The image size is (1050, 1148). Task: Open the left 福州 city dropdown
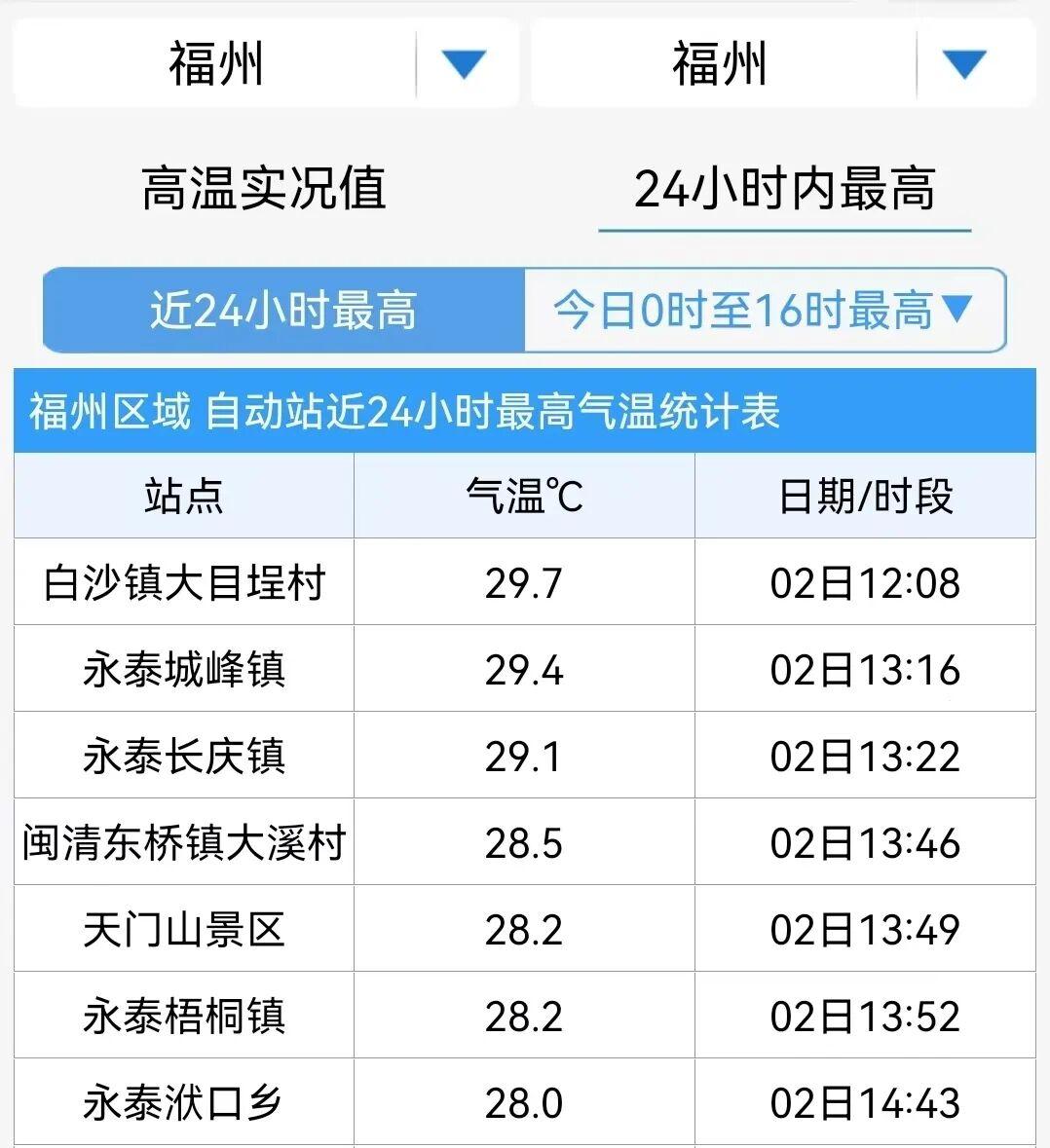(214, 62)
